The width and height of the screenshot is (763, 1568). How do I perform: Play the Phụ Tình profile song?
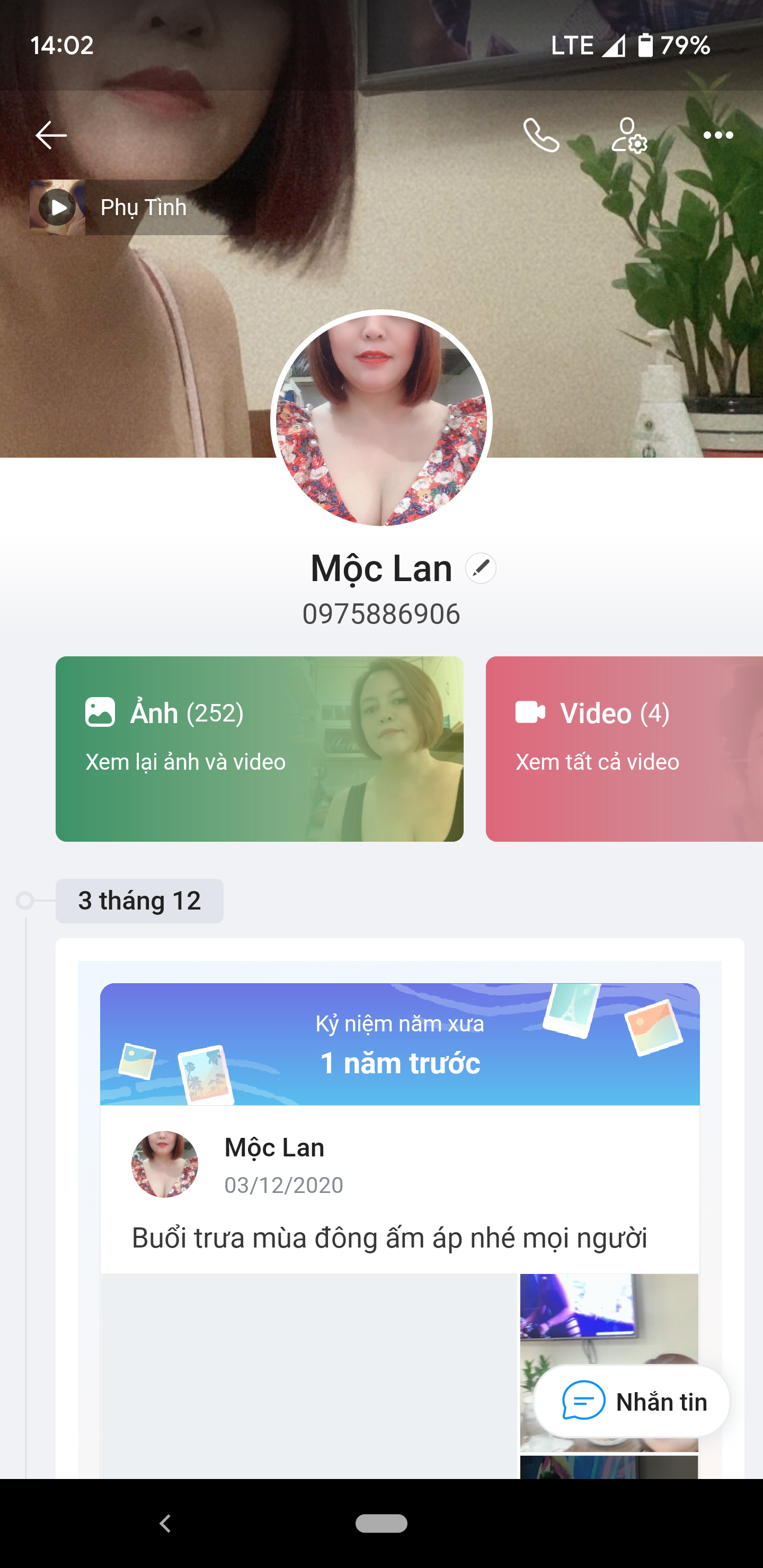point(58,208)
